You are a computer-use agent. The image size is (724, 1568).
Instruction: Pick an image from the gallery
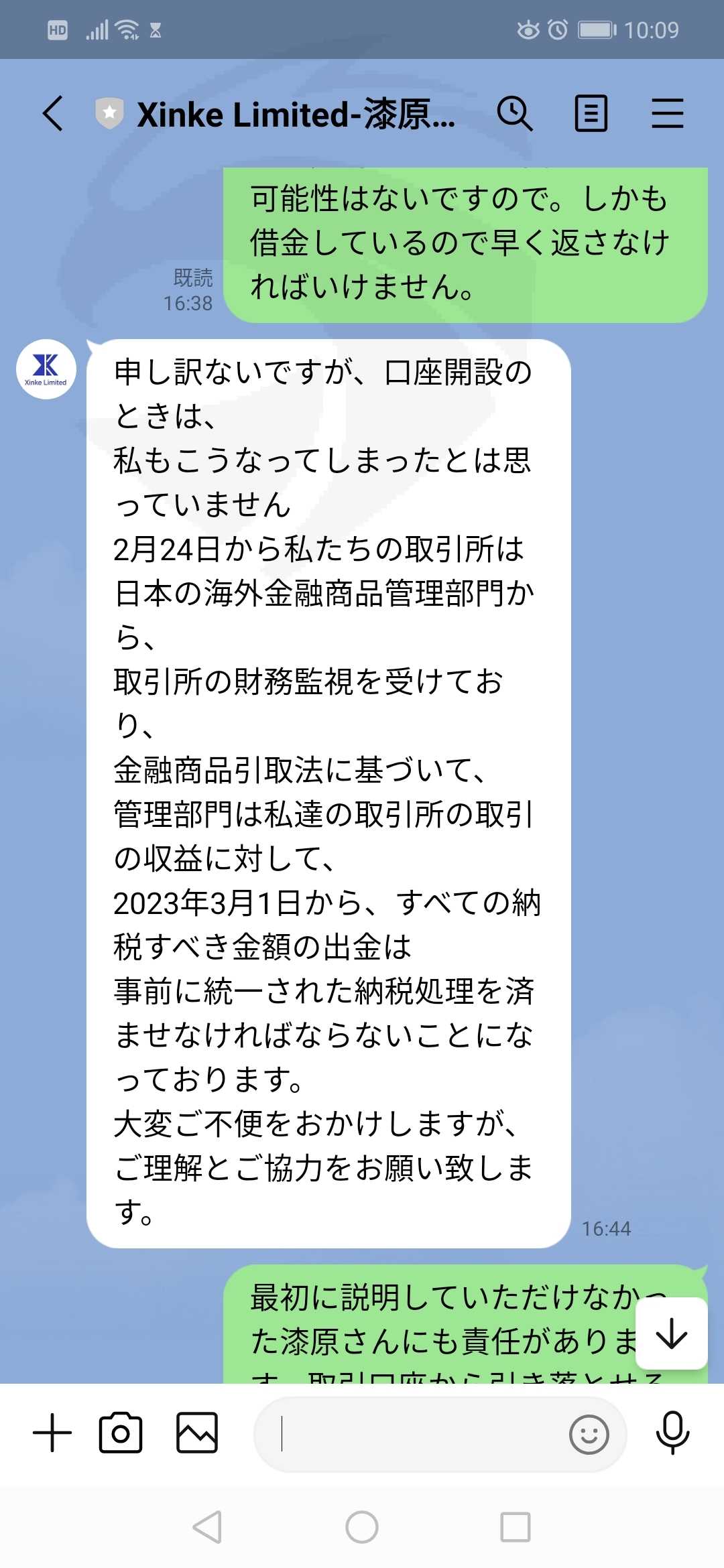tap(197, 1433)
